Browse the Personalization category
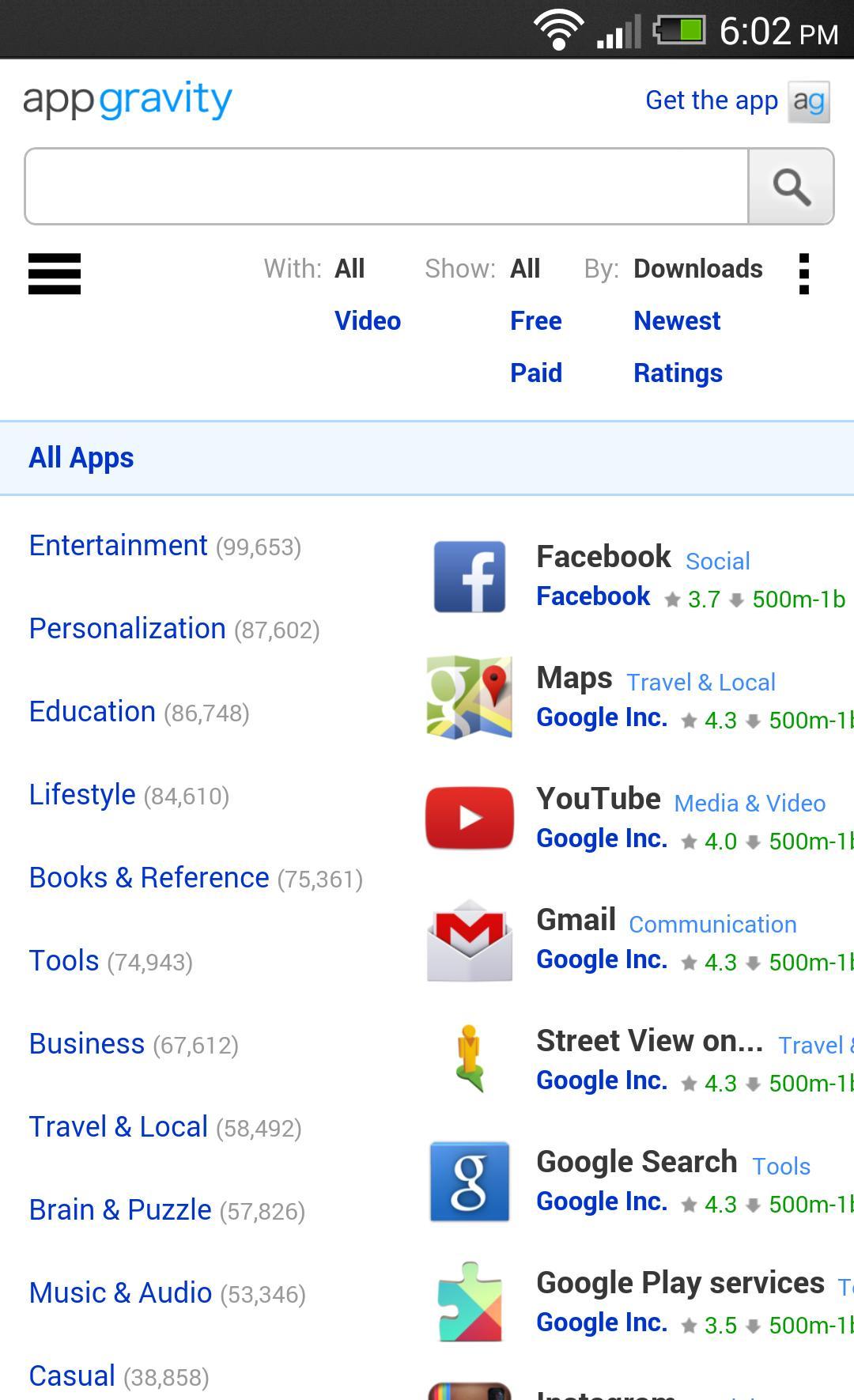This screenshot has width=854, height=1400. (x=127, y=629)
